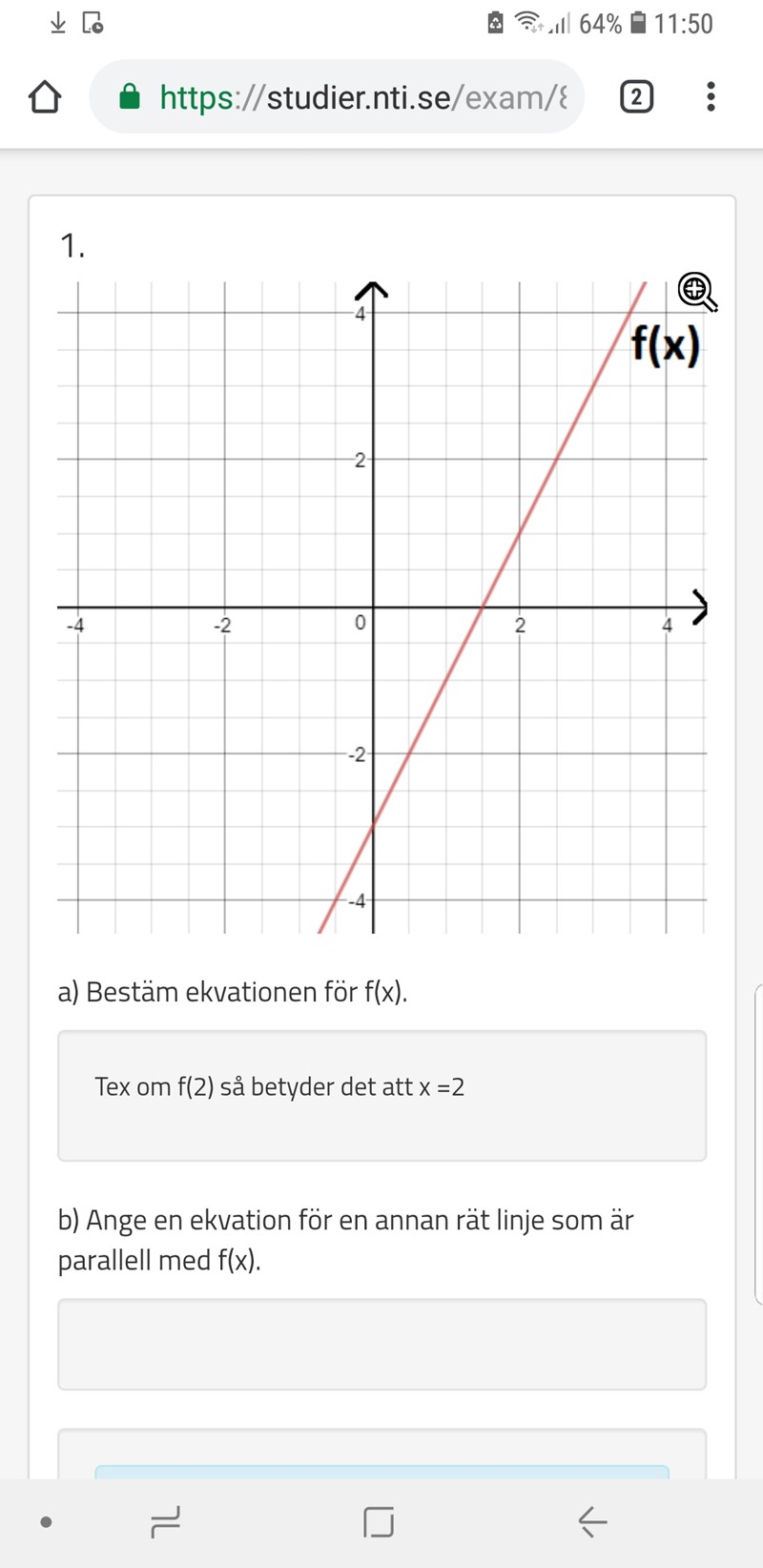Enlarge the graph with the magnifier icon
The image size is (763, 1568).
pyautogui.click(x=697, y=291)
